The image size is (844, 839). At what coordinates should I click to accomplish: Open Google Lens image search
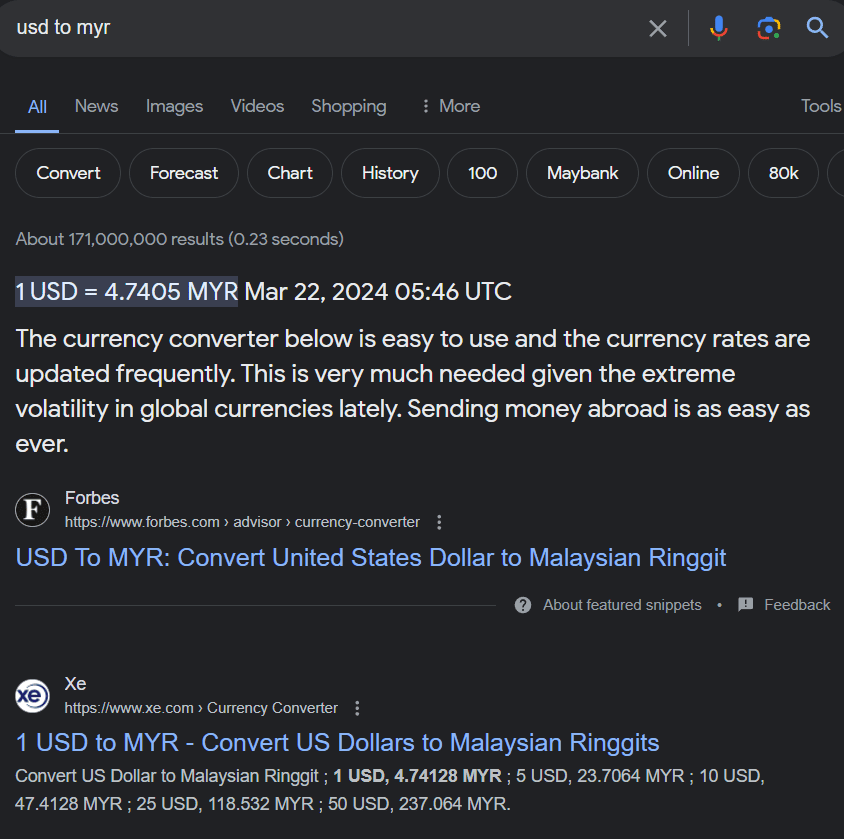pos(768,28)
